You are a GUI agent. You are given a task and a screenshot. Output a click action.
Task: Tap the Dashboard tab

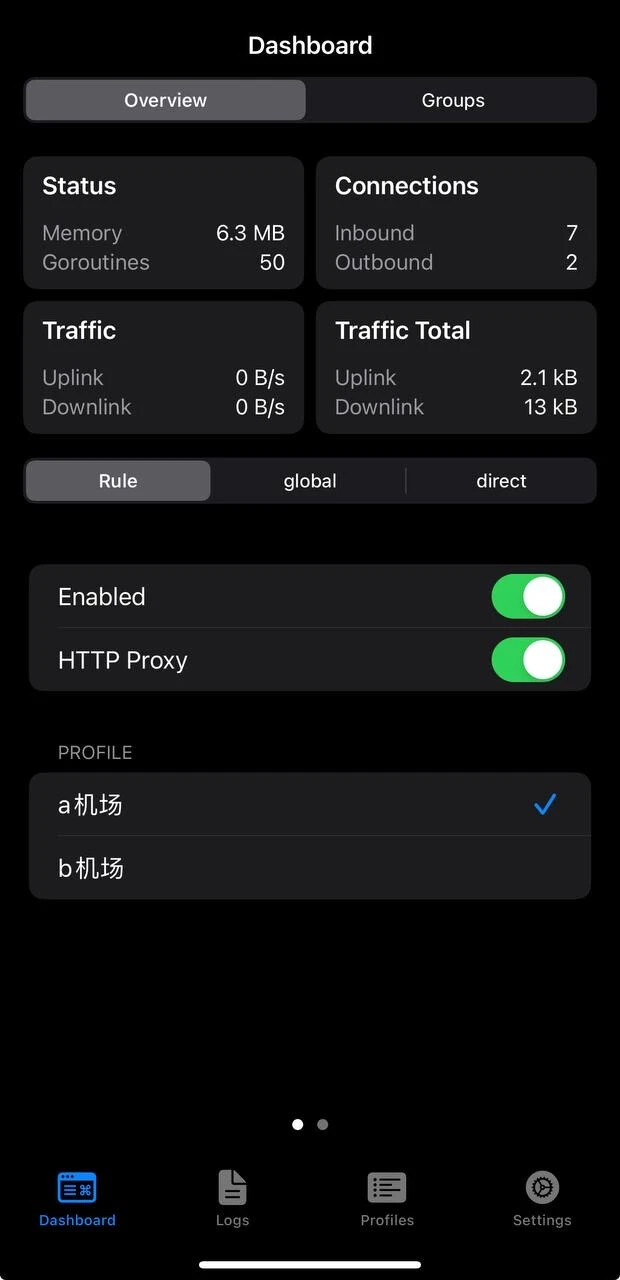(x=77, y=1199)
